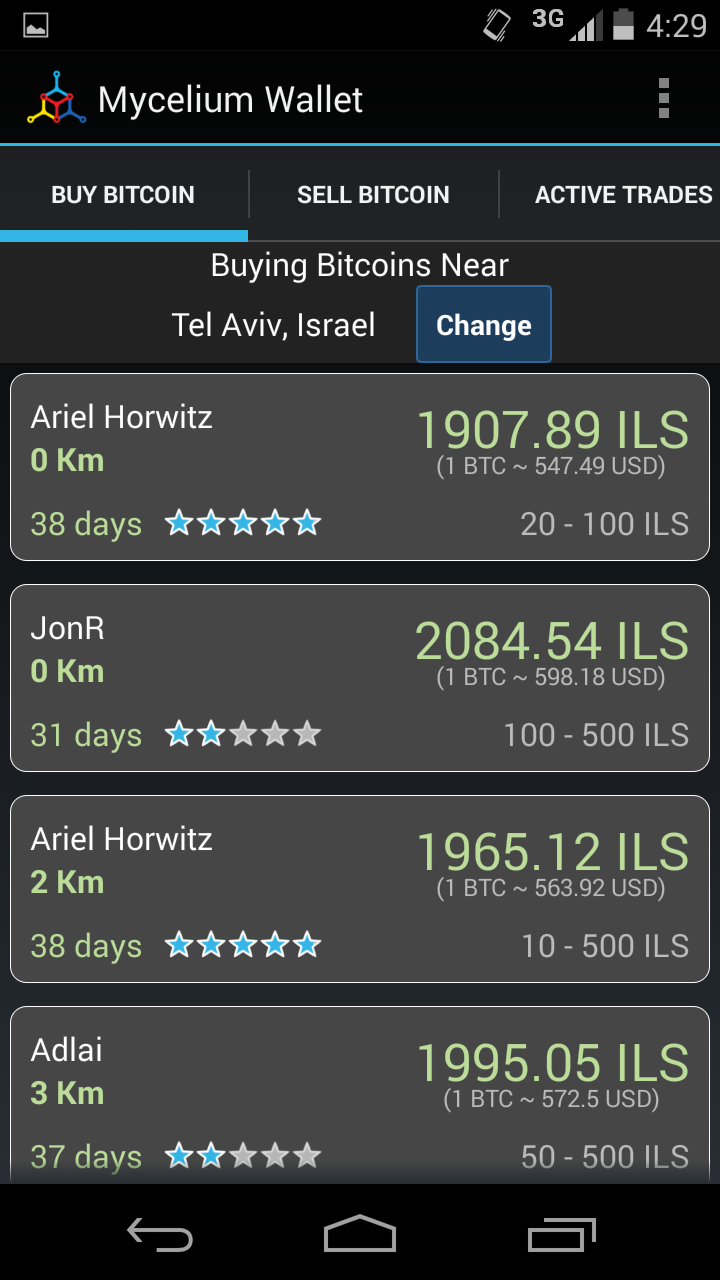This screenshot has height=1280, width=720.
Task: Switch to the Active Trades tab
Action: [623, 195]
